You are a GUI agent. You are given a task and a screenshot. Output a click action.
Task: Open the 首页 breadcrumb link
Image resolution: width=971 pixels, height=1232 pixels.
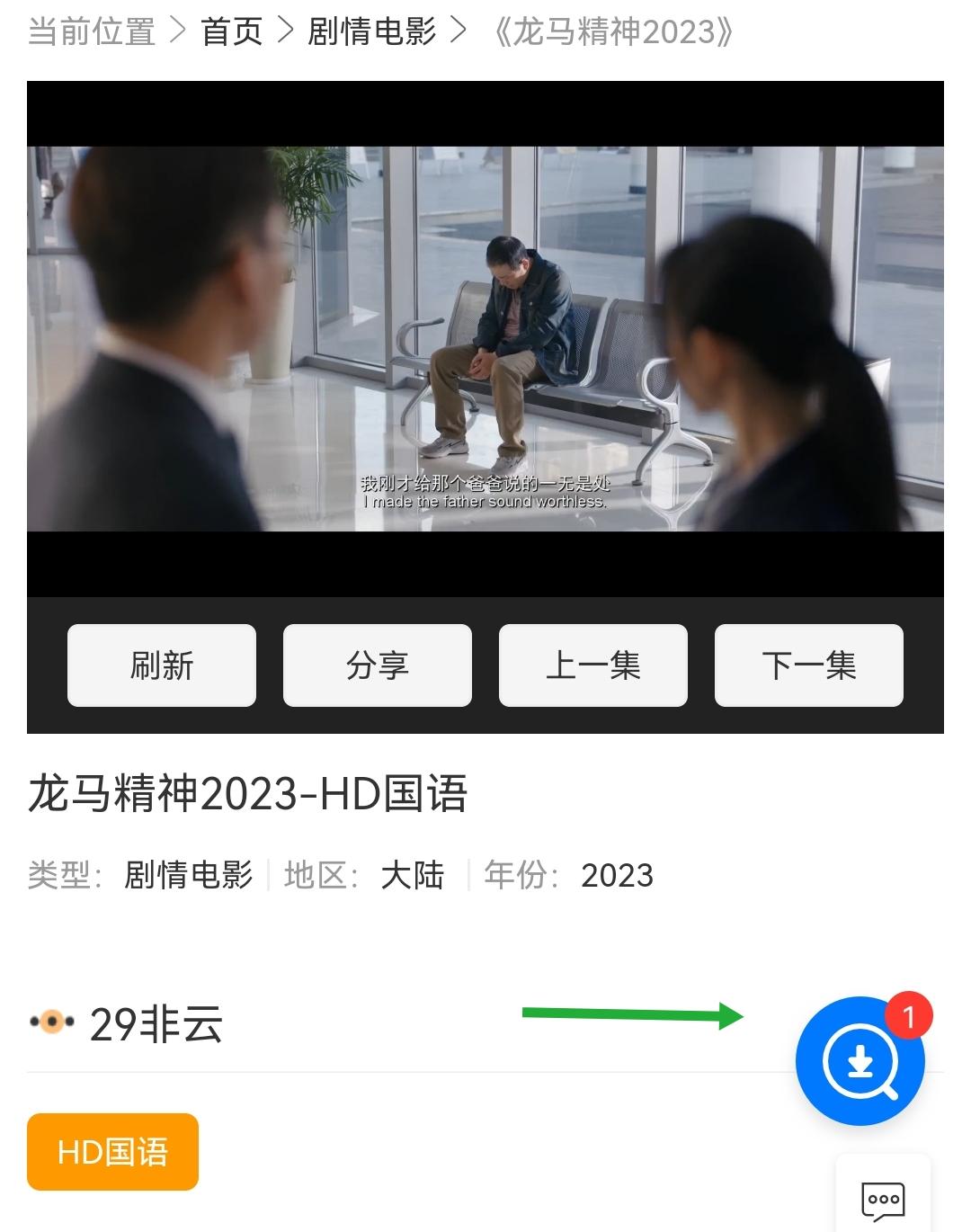point(231,31)
